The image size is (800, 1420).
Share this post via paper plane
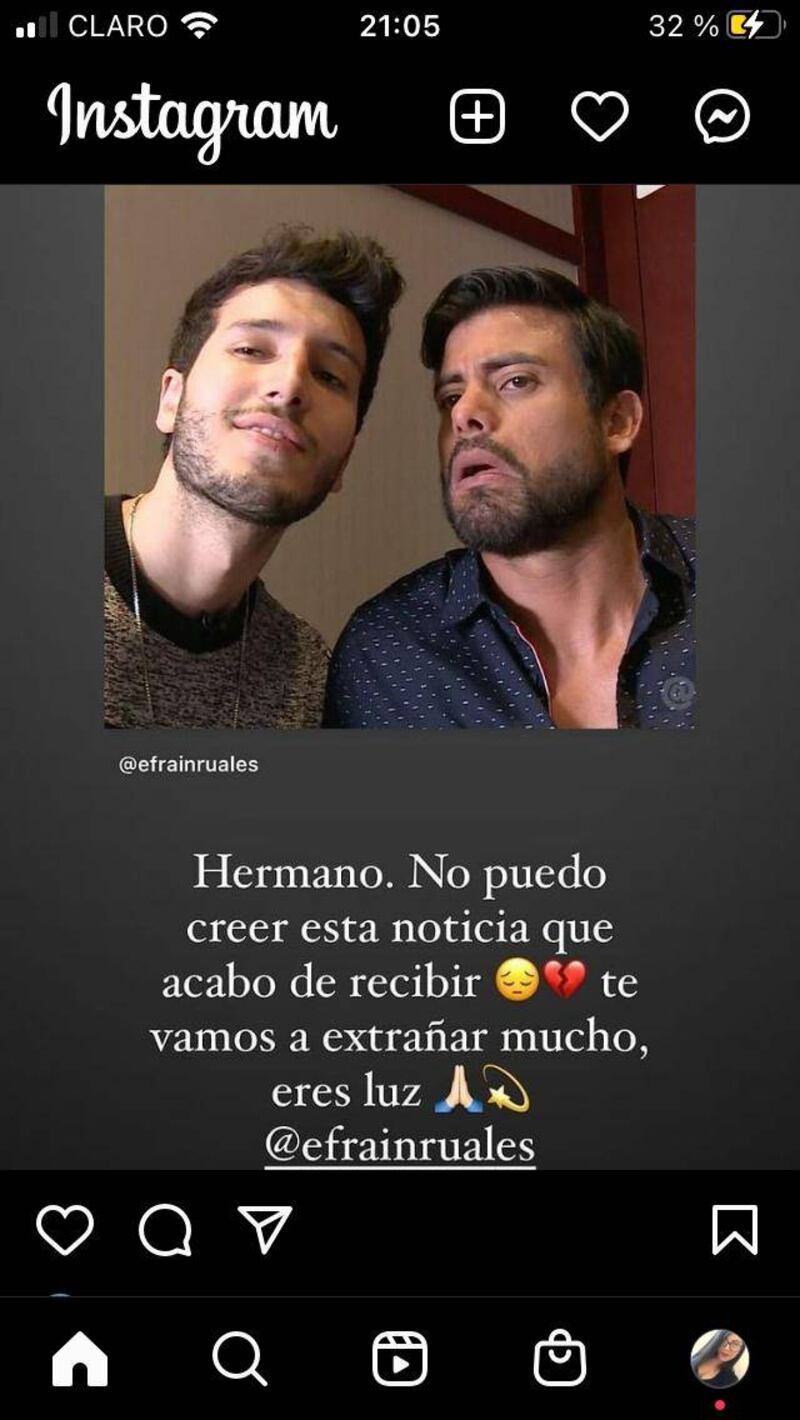coord(265,1229)
